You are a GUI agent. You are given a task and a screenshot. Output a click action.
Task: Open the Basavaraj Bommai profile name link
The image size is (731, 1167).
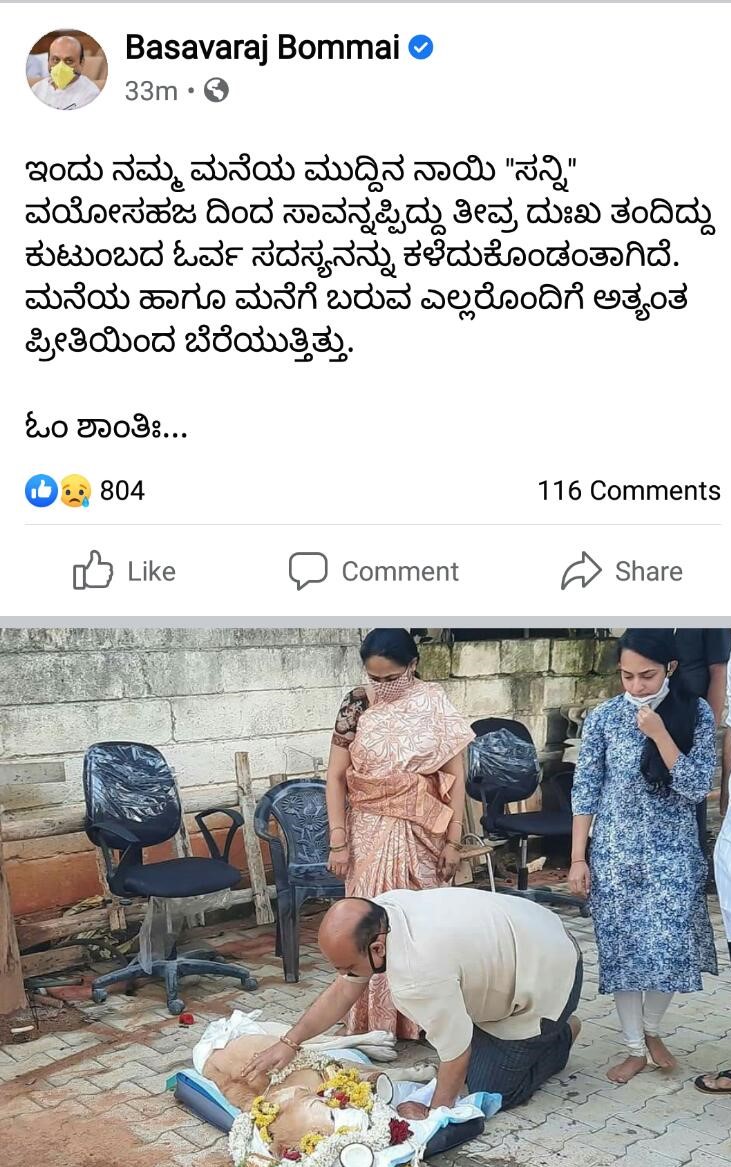(x=263, y=47)
